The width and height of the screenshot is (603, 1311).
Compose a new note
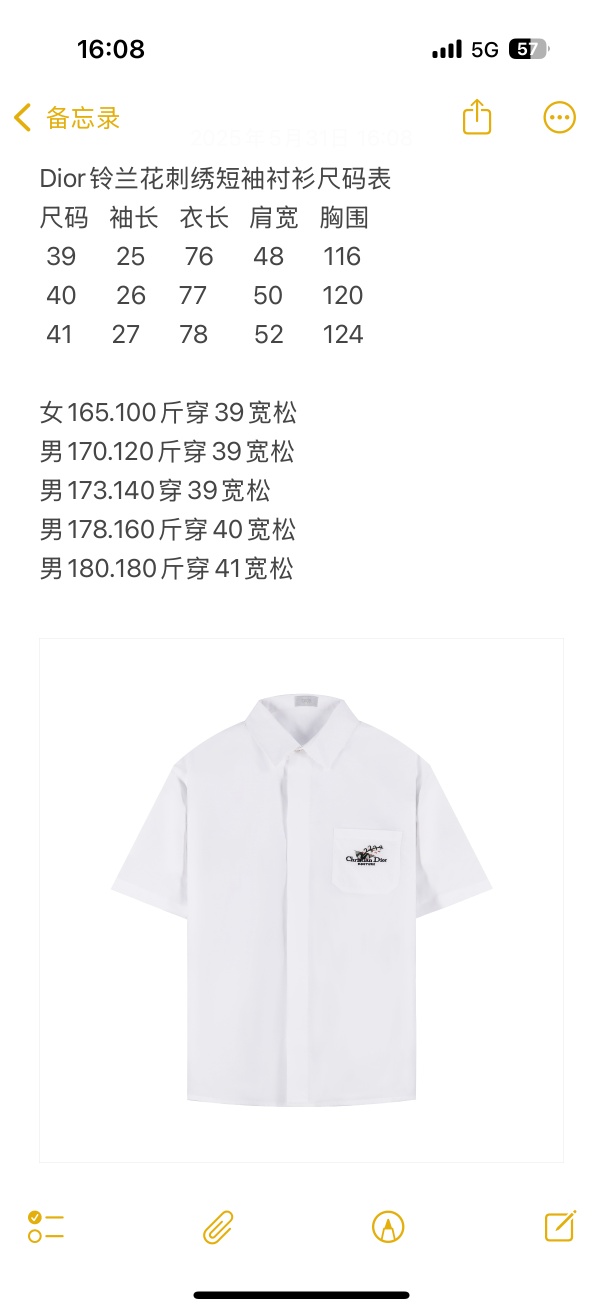(559, 1226)
